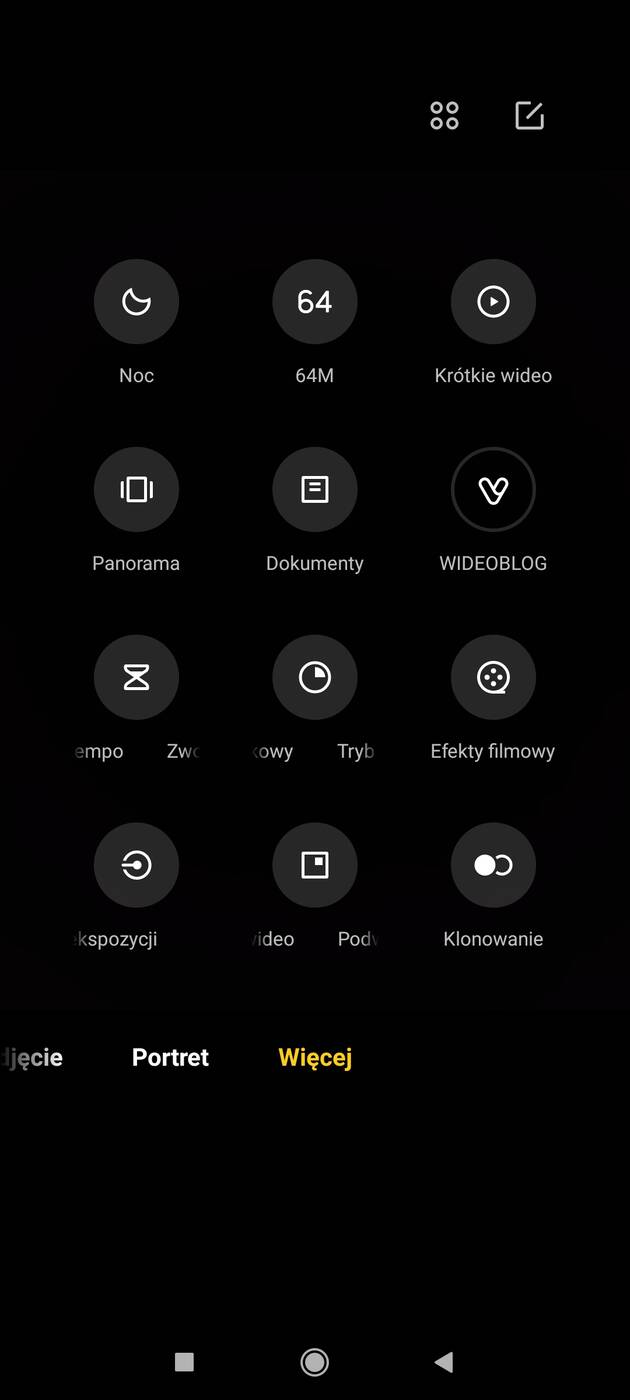
Task: Open the dual video mode
Action: point(314,866)
